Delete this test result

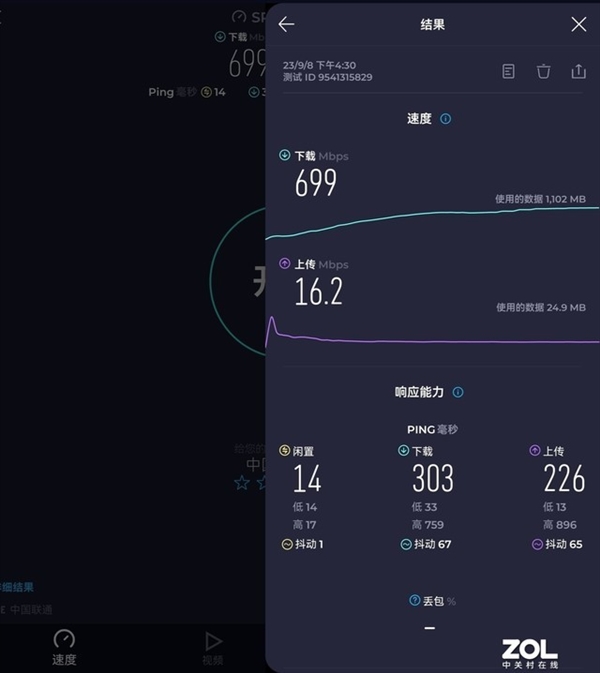[543, 71]
